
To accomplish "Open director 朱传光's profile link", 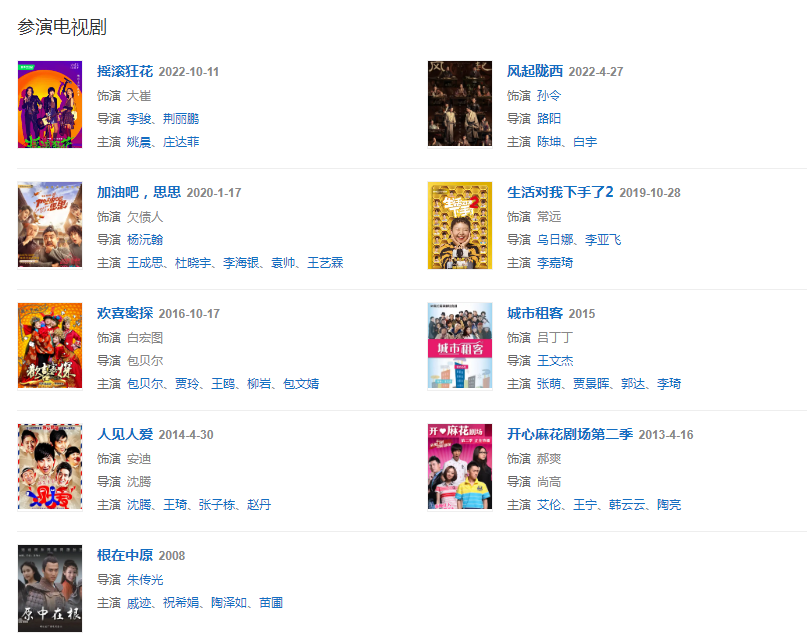I will tap(145, 580).
